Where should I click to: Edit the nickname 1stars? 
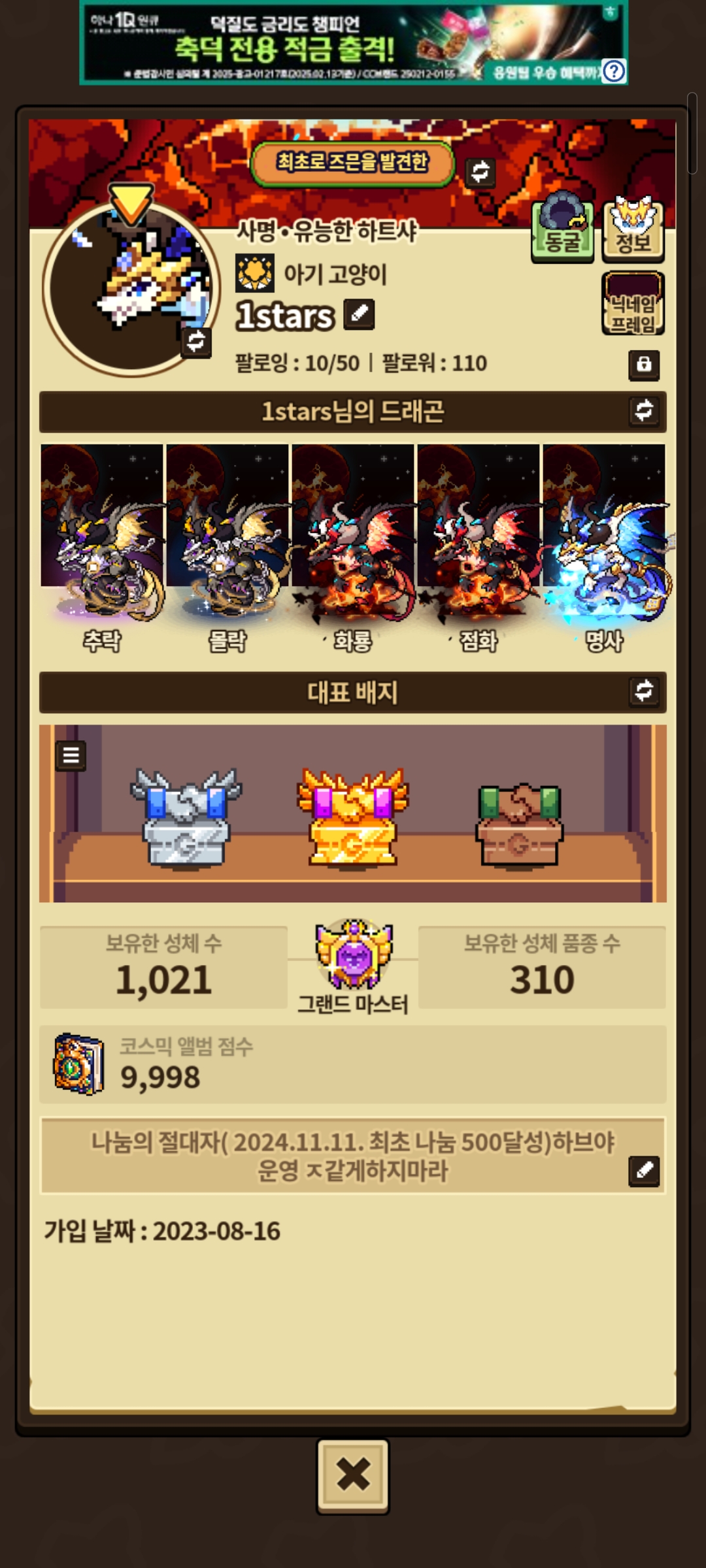(359, 314)
